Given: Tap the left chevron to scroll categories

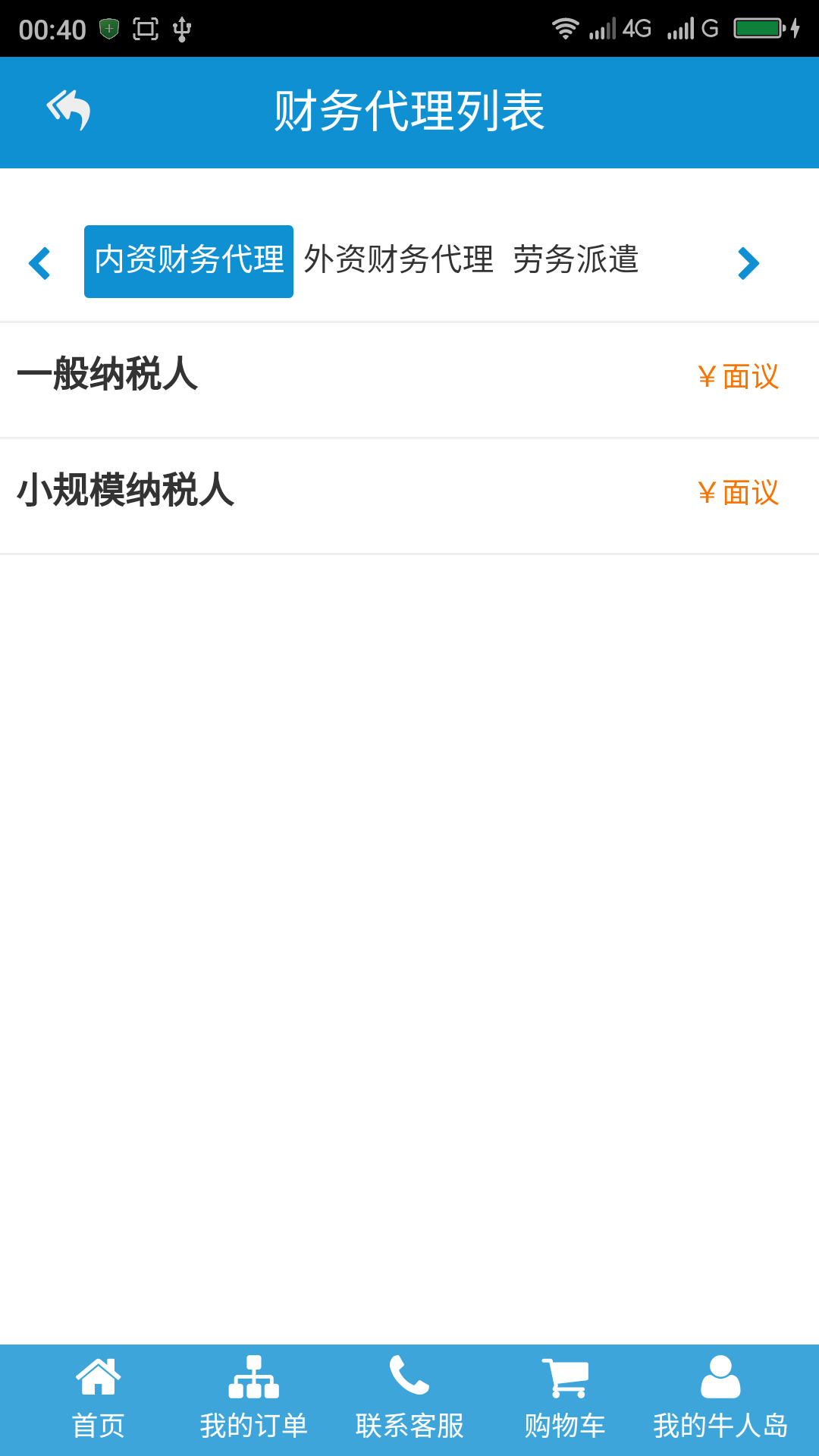Looking at the screenshot, I should [40, 263].
